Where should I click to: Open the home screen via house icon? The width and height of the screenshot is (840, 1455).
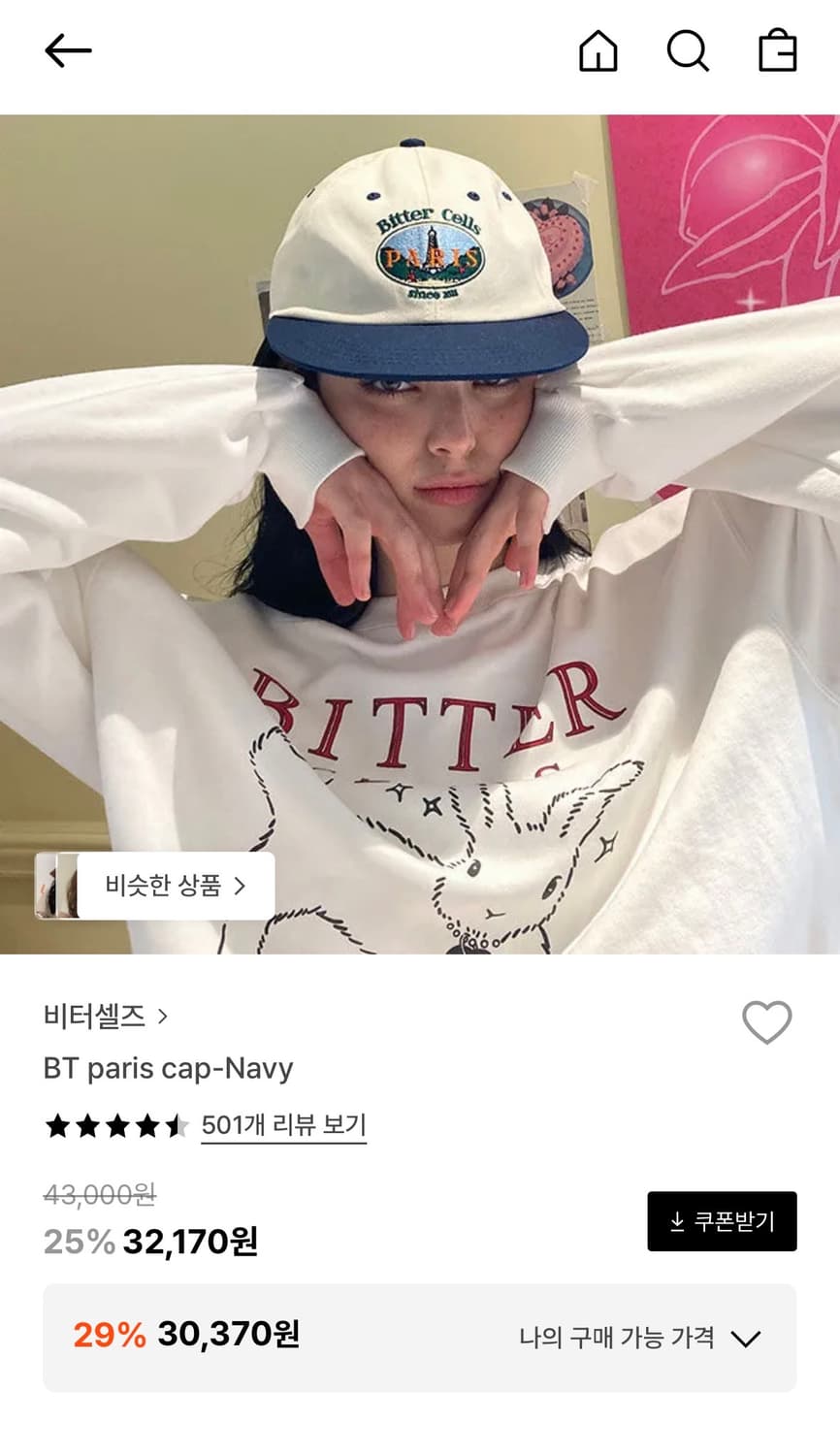(x=598, y=53)
